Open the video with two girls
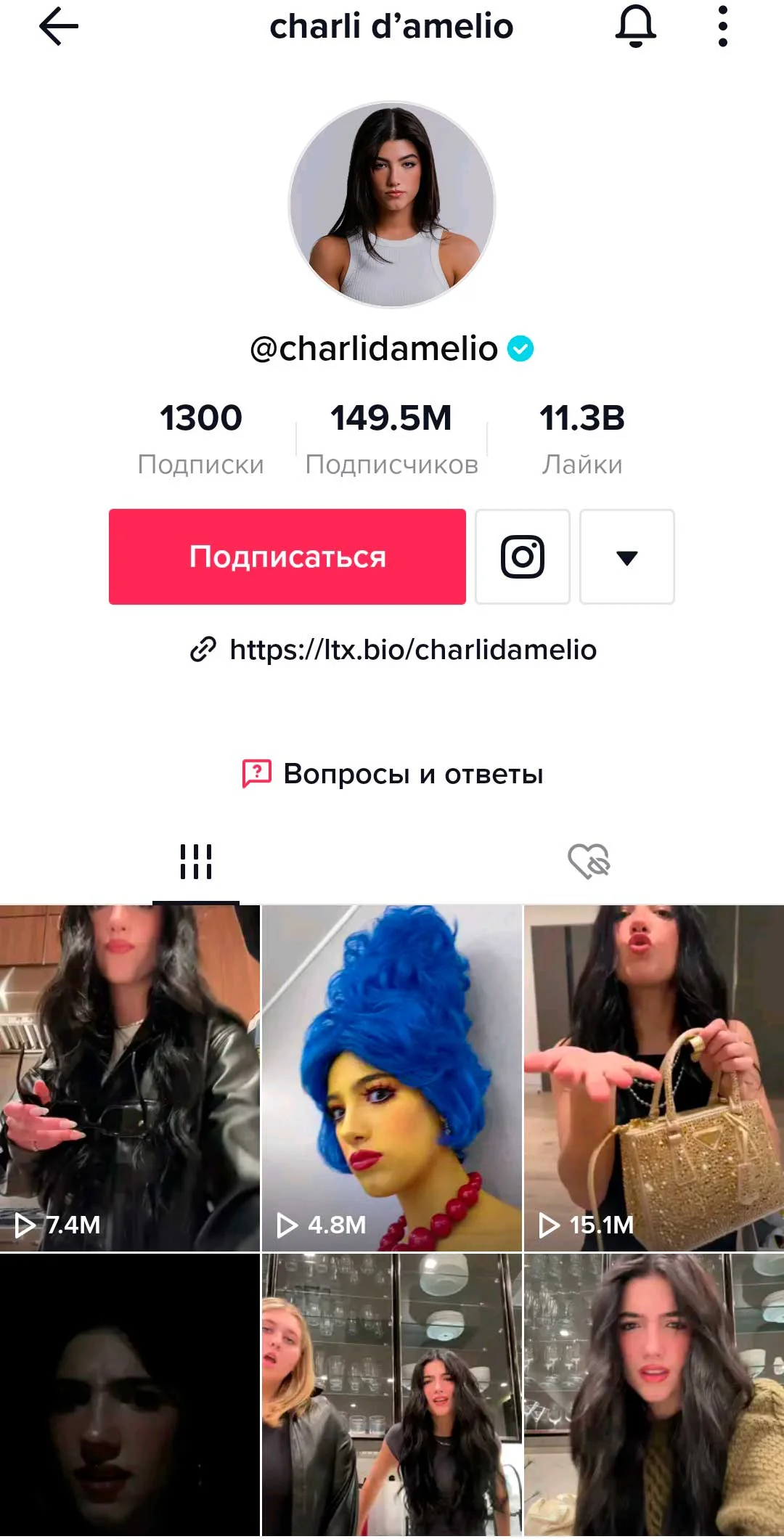 coord(392,1394)
